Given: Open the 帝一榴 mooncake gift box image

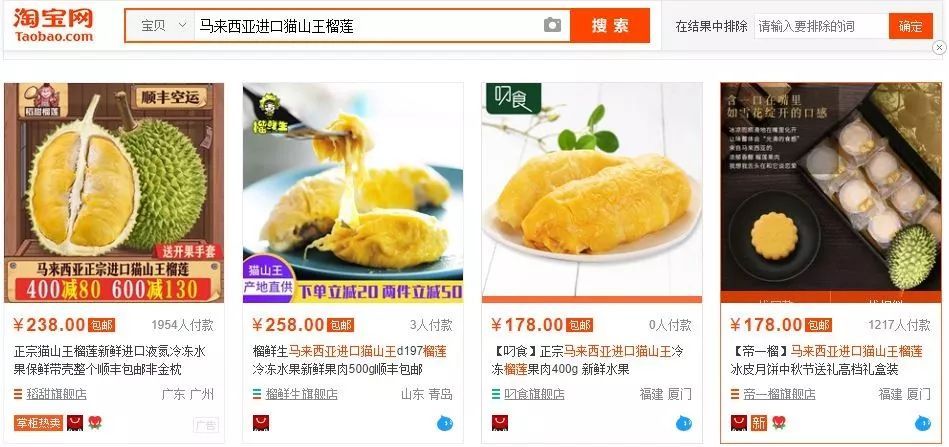Looking at the screenshot, I should [830, 192].
